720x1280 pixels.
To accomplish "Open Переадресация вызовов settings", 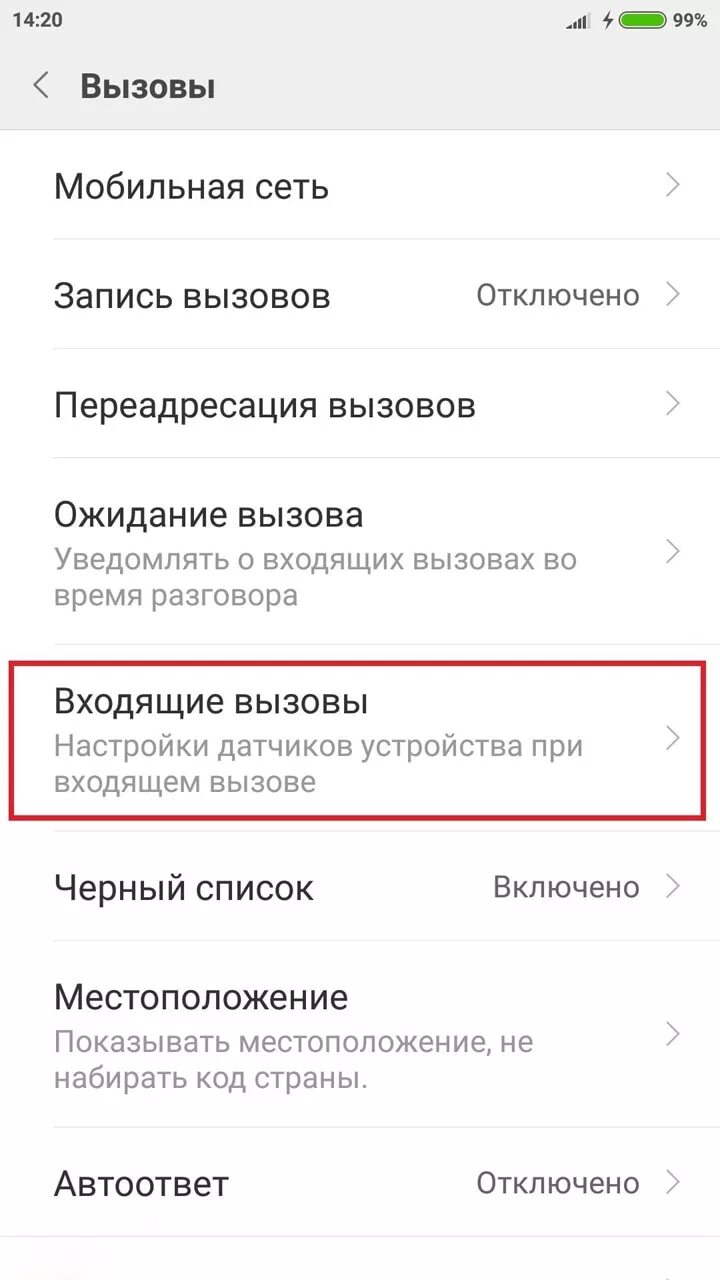I will (x=360, y=405).
